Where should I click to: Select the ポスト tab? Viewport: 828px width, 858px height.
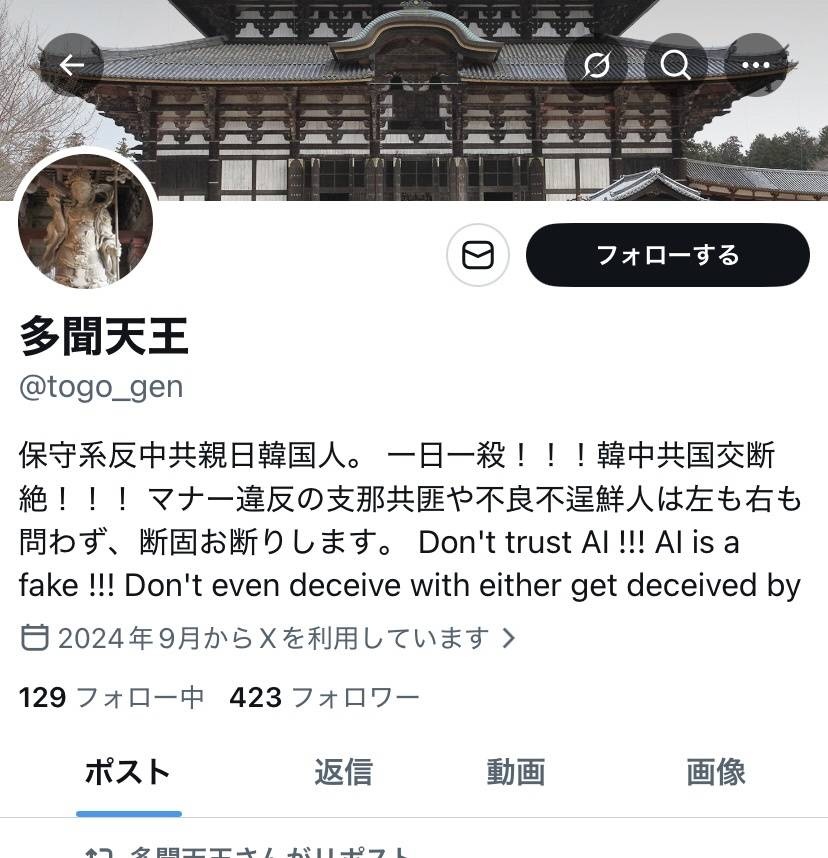(x=128, y=772)
